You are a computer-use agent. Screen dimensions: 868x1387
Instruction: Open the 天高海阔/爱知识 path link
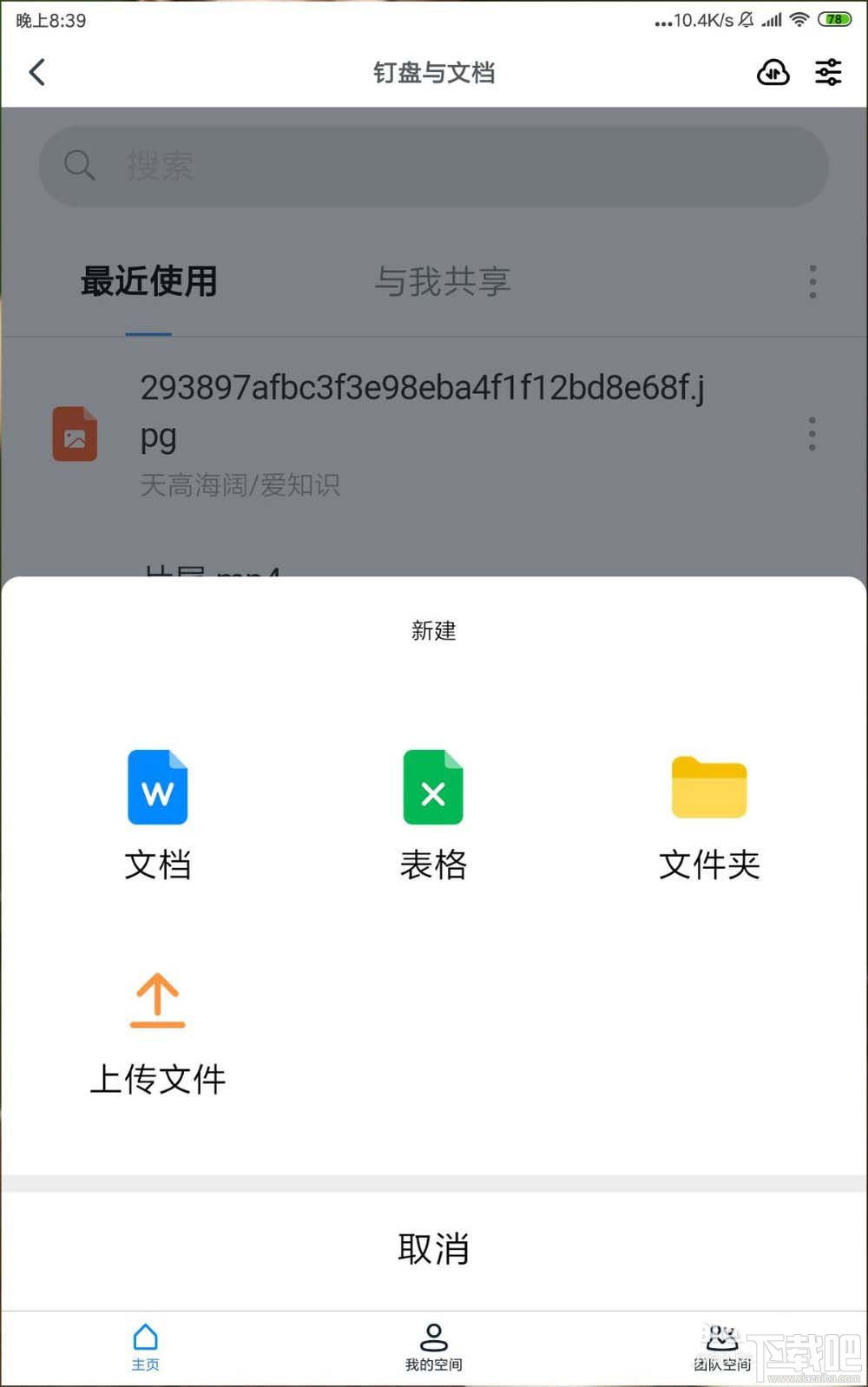tap(240, 484)
